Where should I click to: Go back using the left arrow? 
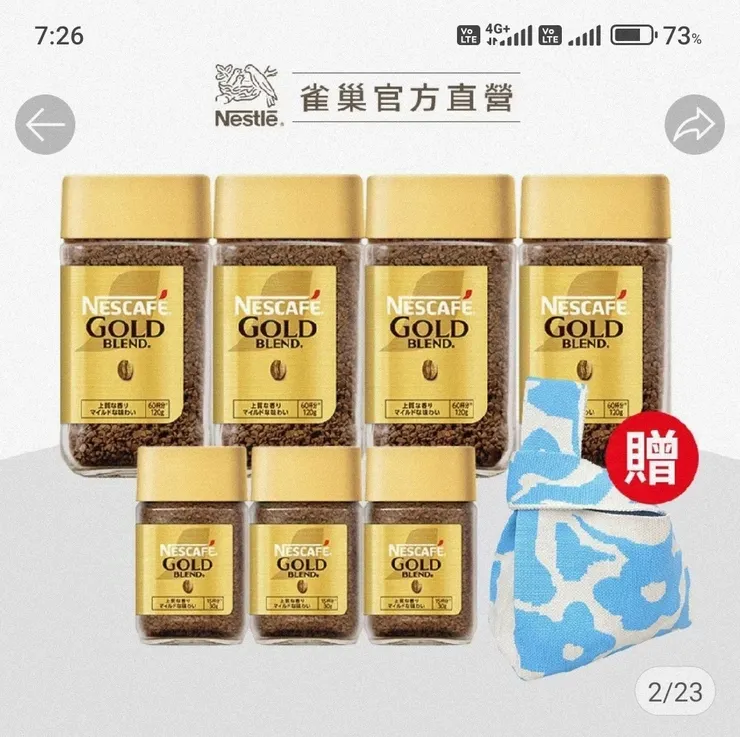(x=45, y=125)
